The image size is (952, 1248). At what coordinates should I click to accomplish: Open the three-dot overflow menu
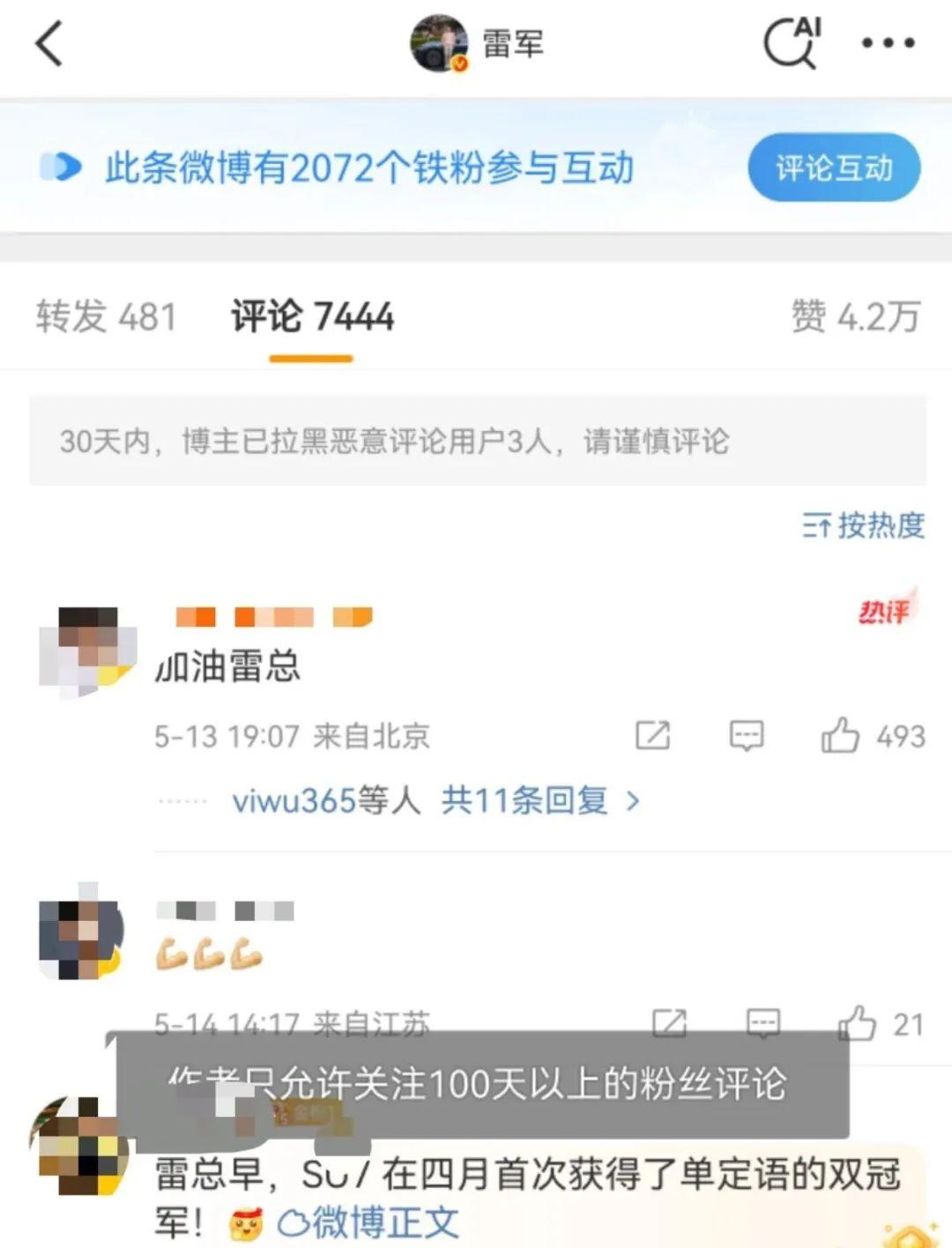888,42
